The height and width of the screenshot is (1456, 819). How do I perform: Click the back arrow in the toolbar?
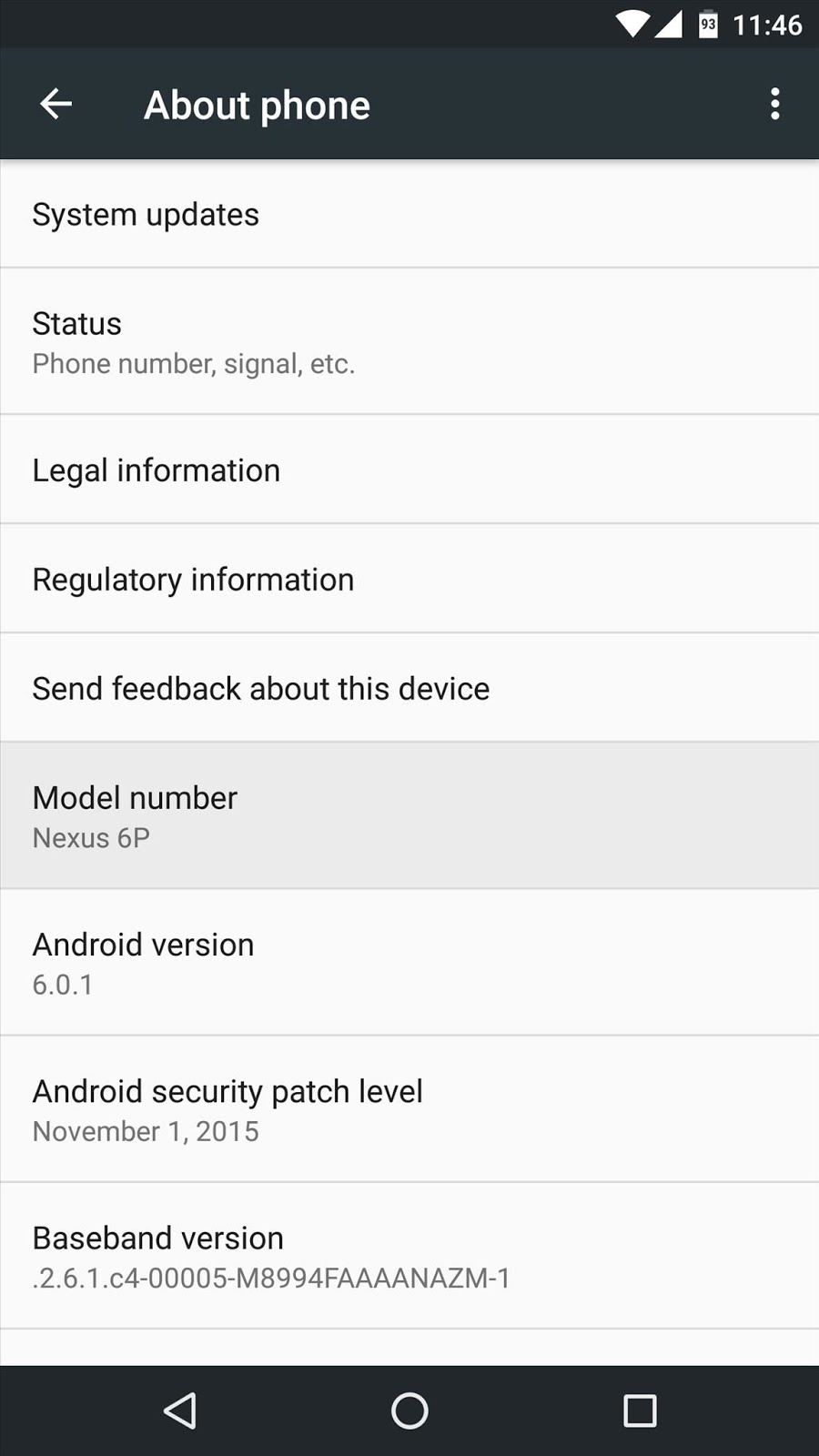pos(56,103)
